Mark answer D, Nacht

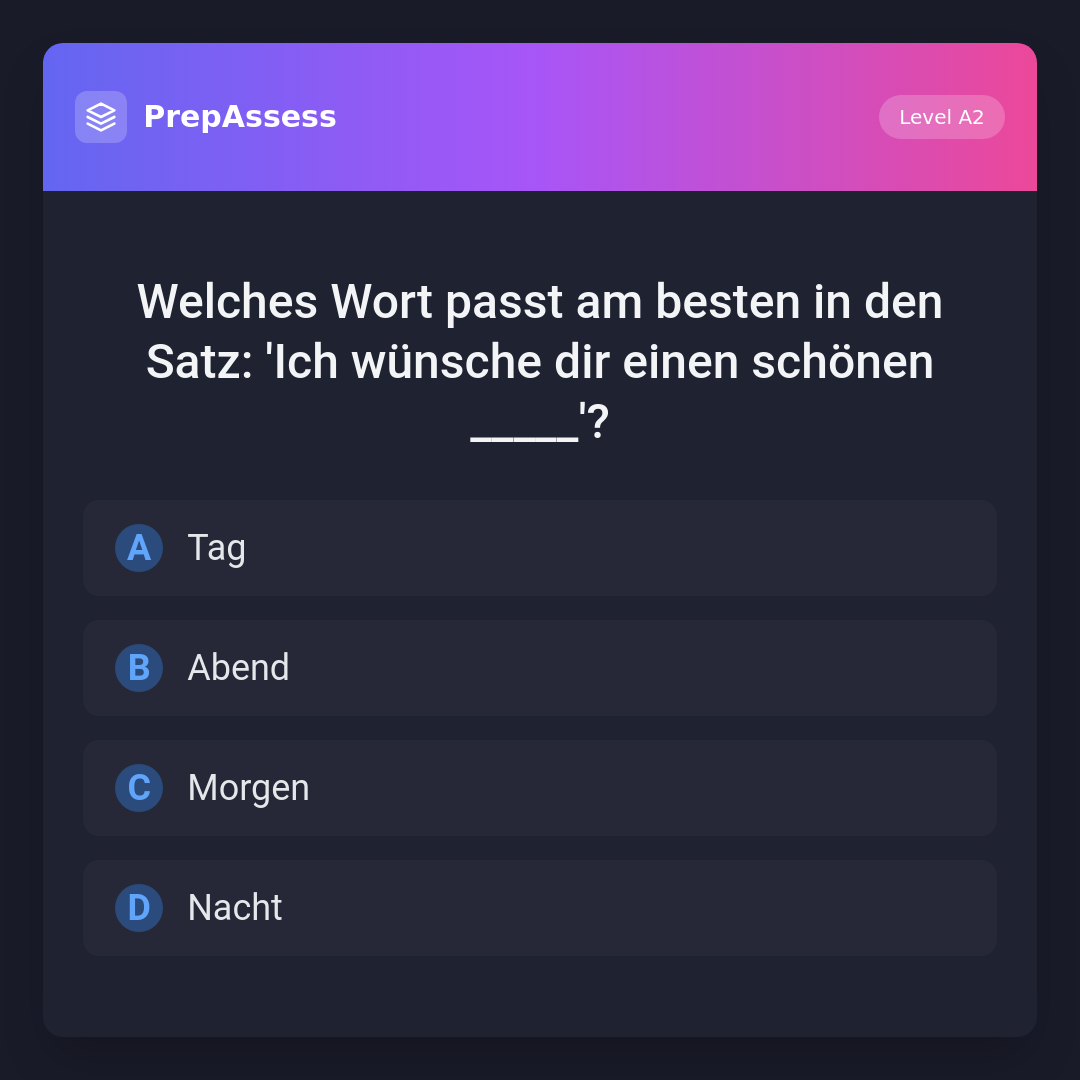tap(540, 908)
